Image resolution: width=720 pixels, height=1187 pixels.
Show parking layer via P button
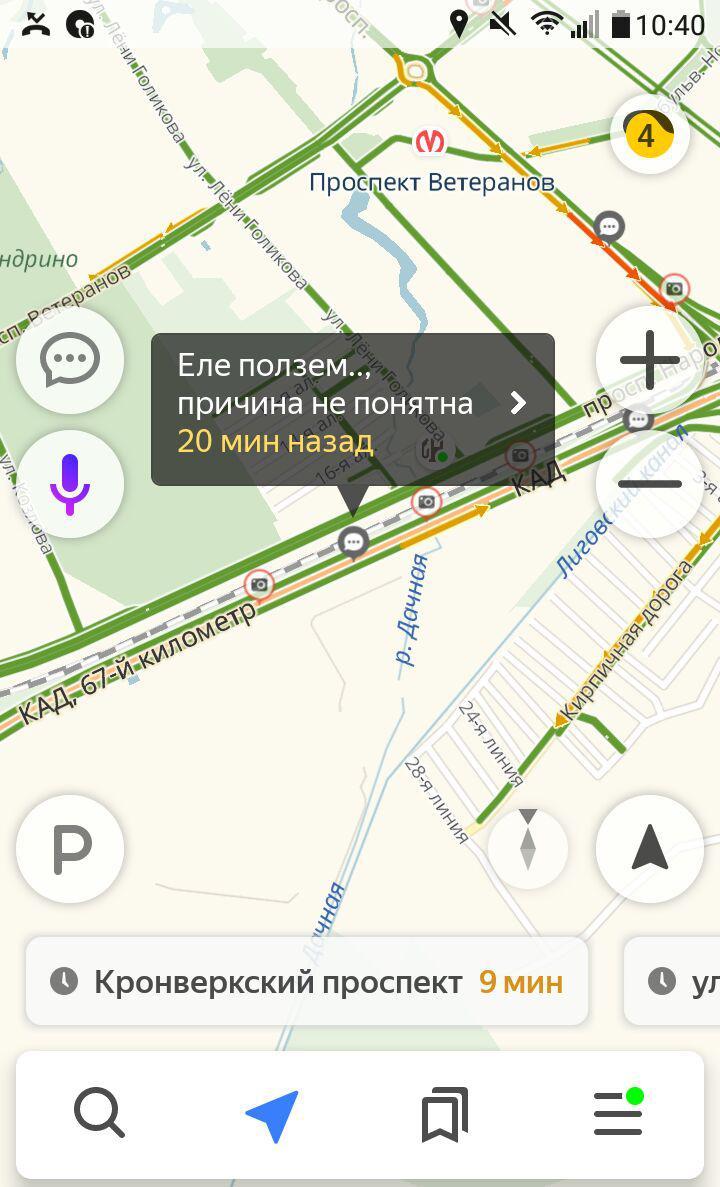tap(70, 849)
